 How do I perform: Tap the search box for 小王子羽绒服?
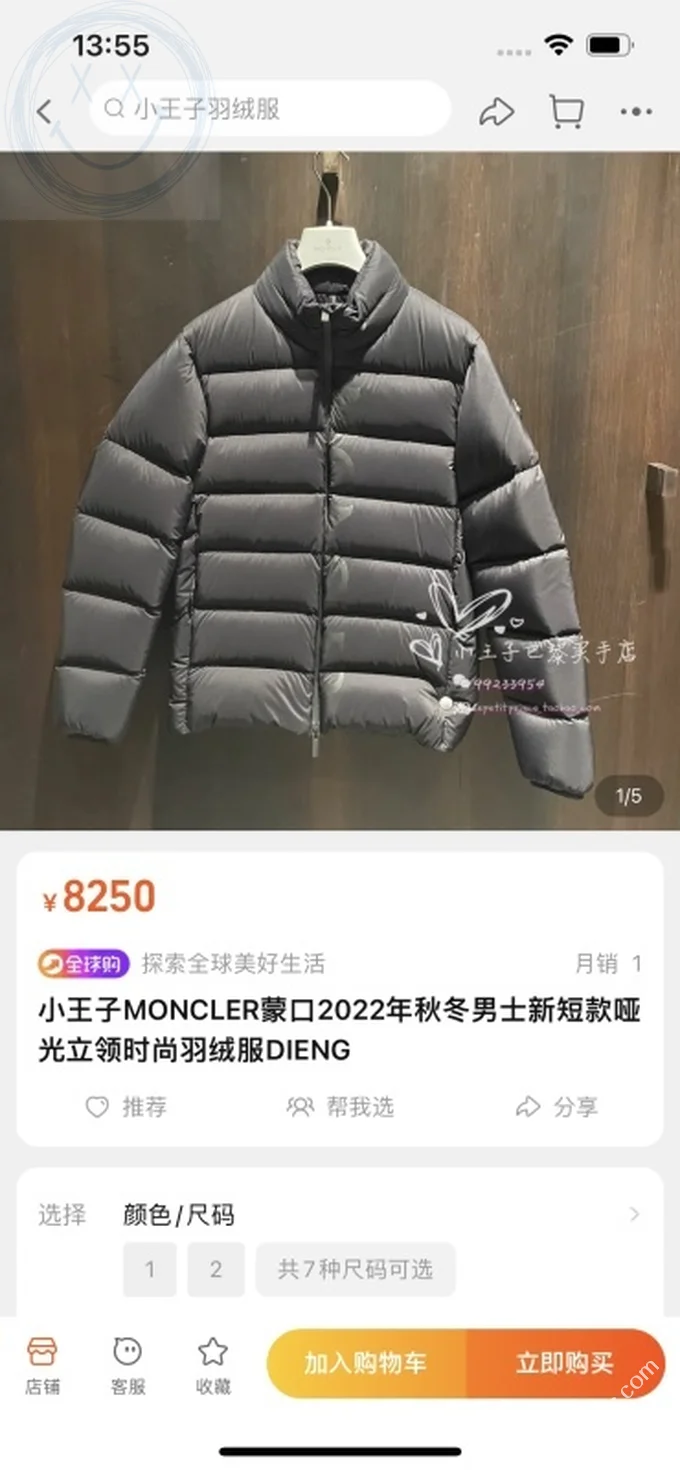(x=270, y=109)
